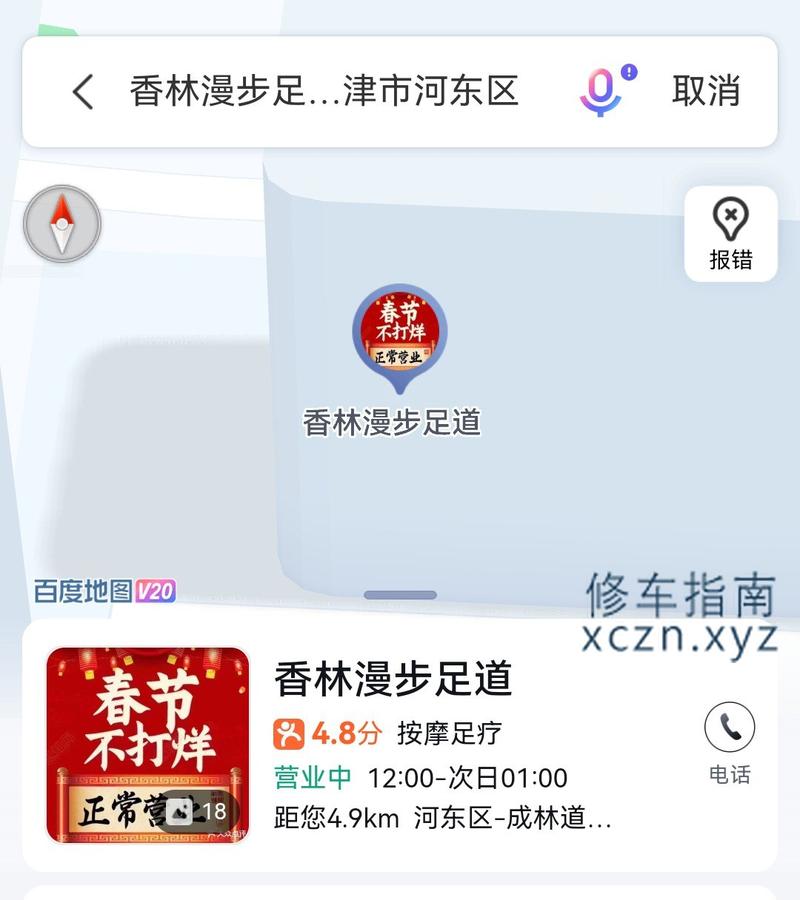Reset map orientation using the compass

[62, 224]
